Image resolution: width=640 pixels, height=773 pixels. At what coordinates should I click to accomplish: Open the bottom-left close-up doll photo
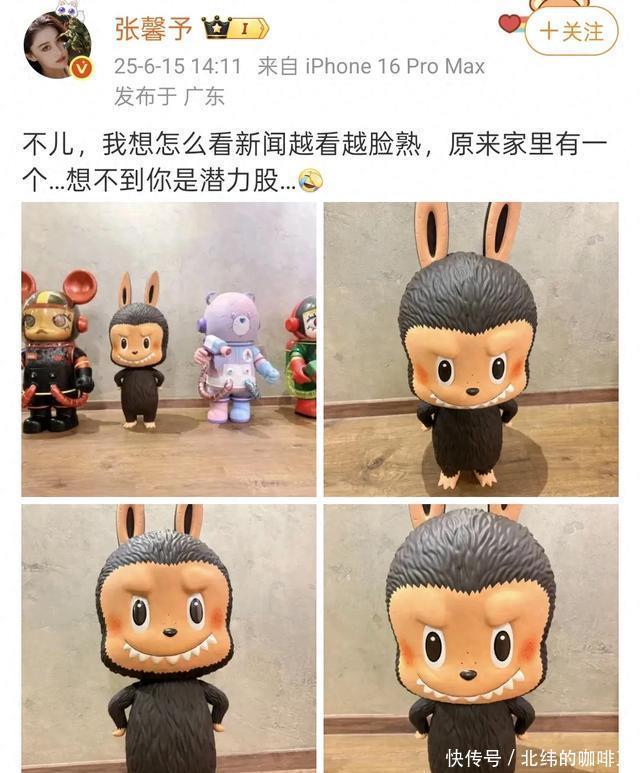tap(168, 637)
